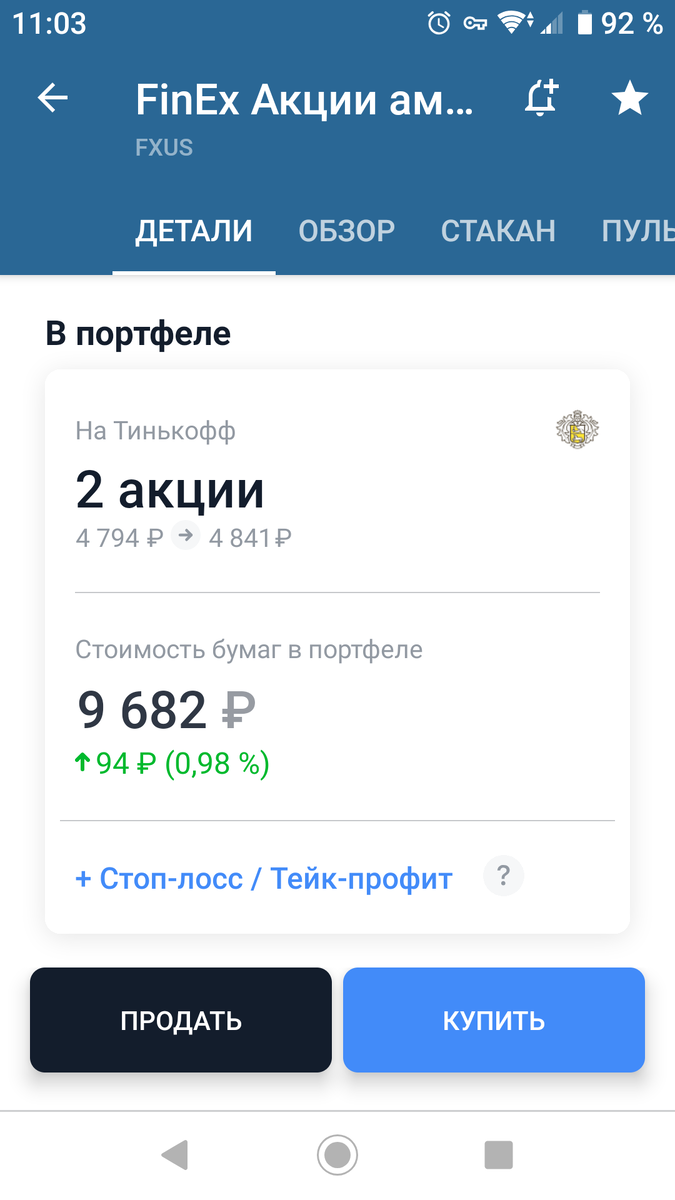Add a price alert with the bell icon

[541, 98]
